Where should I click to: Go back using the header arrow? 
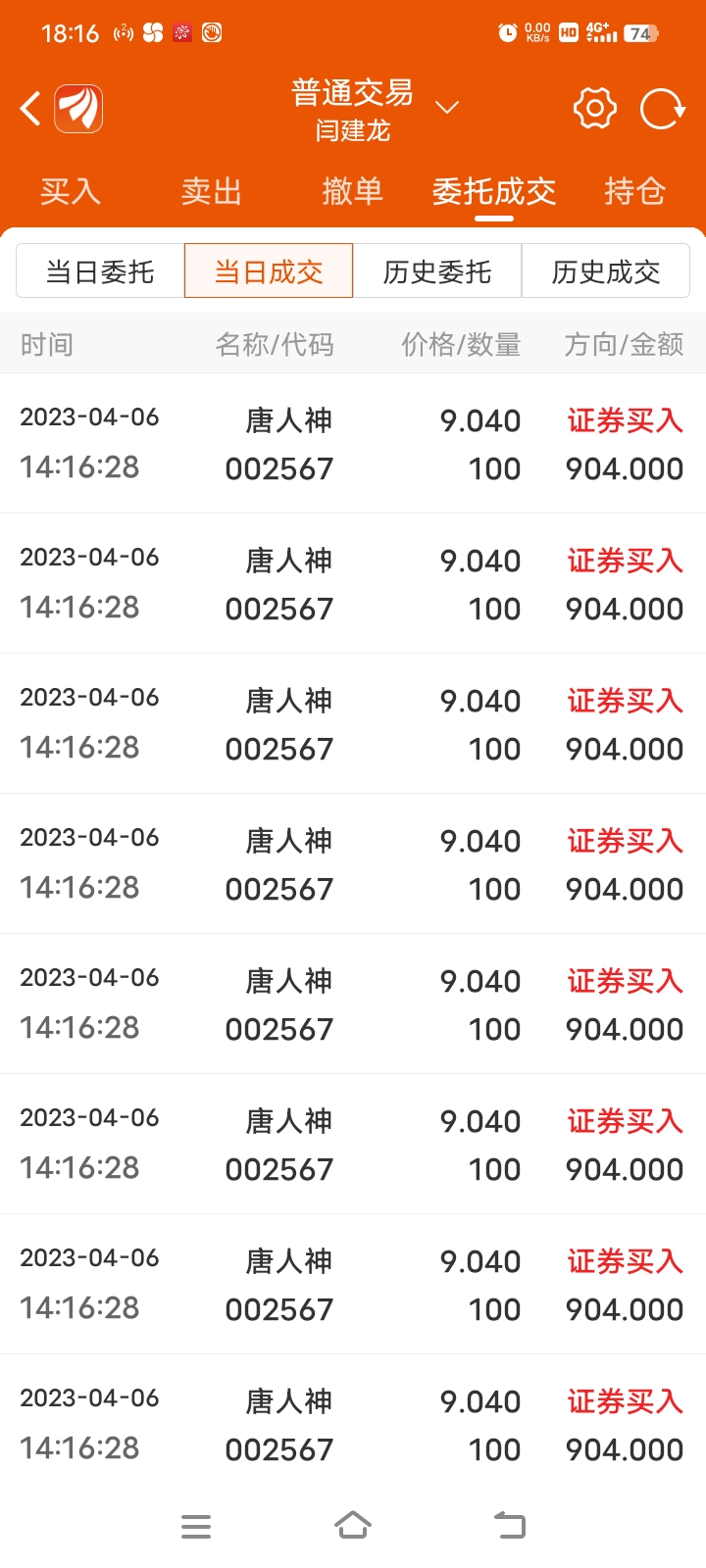click(31, 109)
